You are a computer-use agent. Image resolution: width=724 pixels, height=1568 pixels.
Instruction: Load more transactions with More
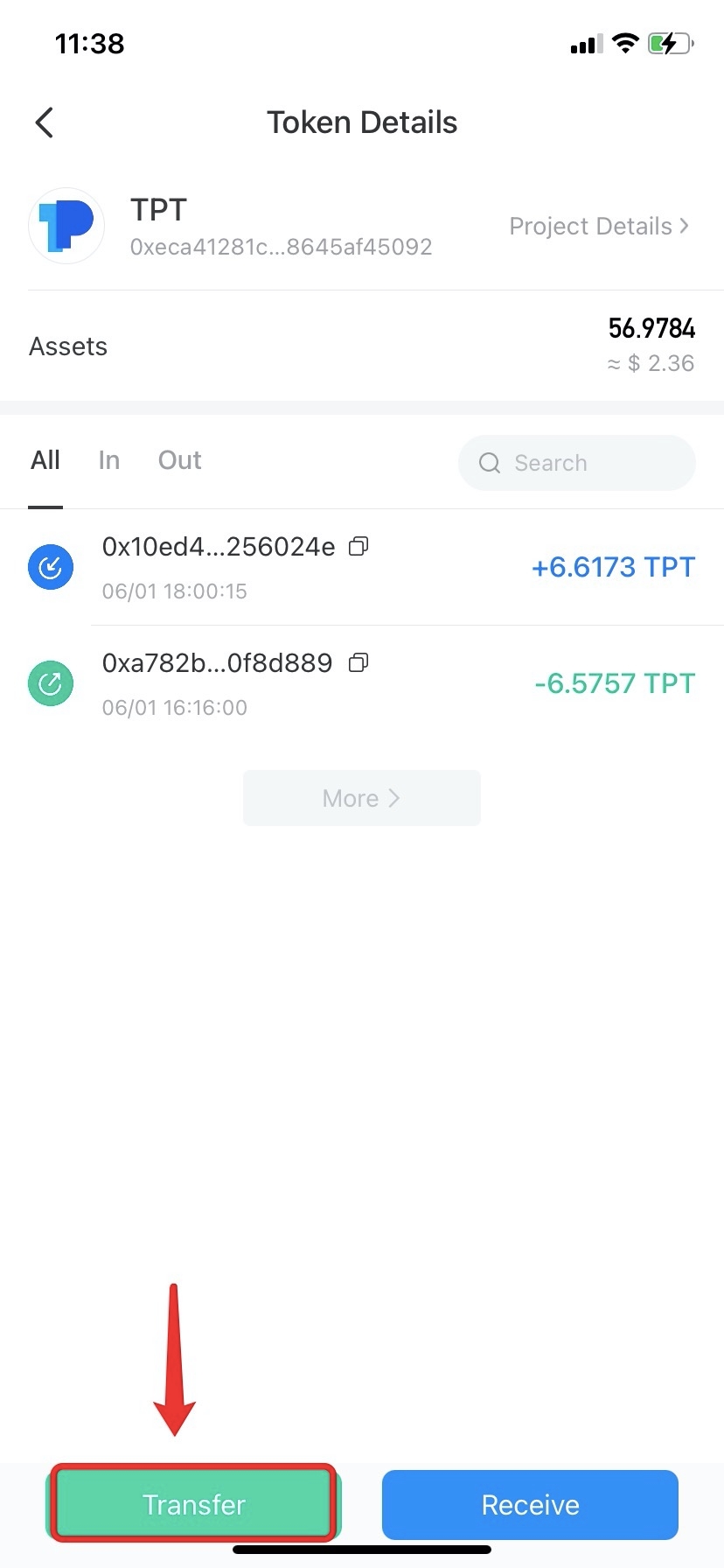tap(361, 798)
